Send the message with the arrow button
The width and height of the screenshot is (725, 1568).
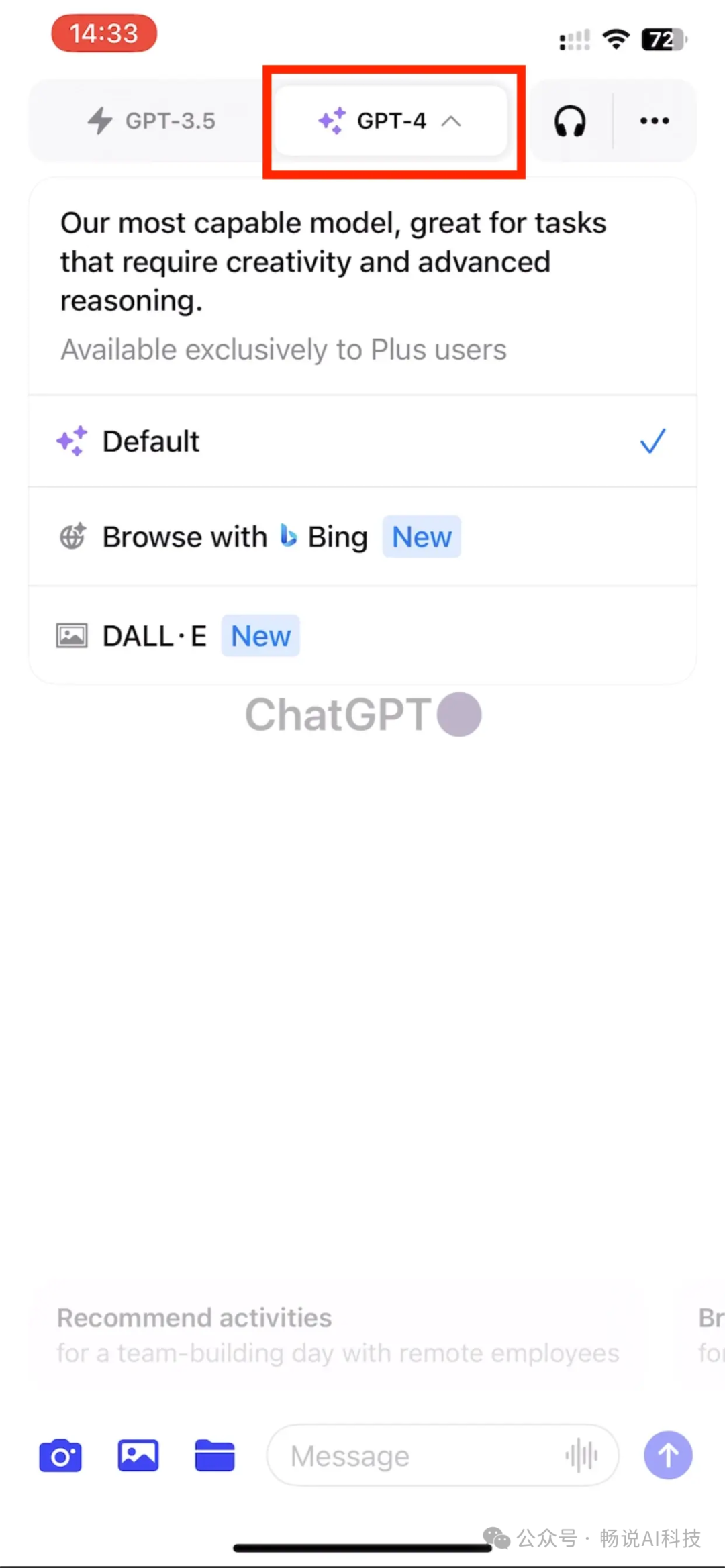coord(668,1455)
